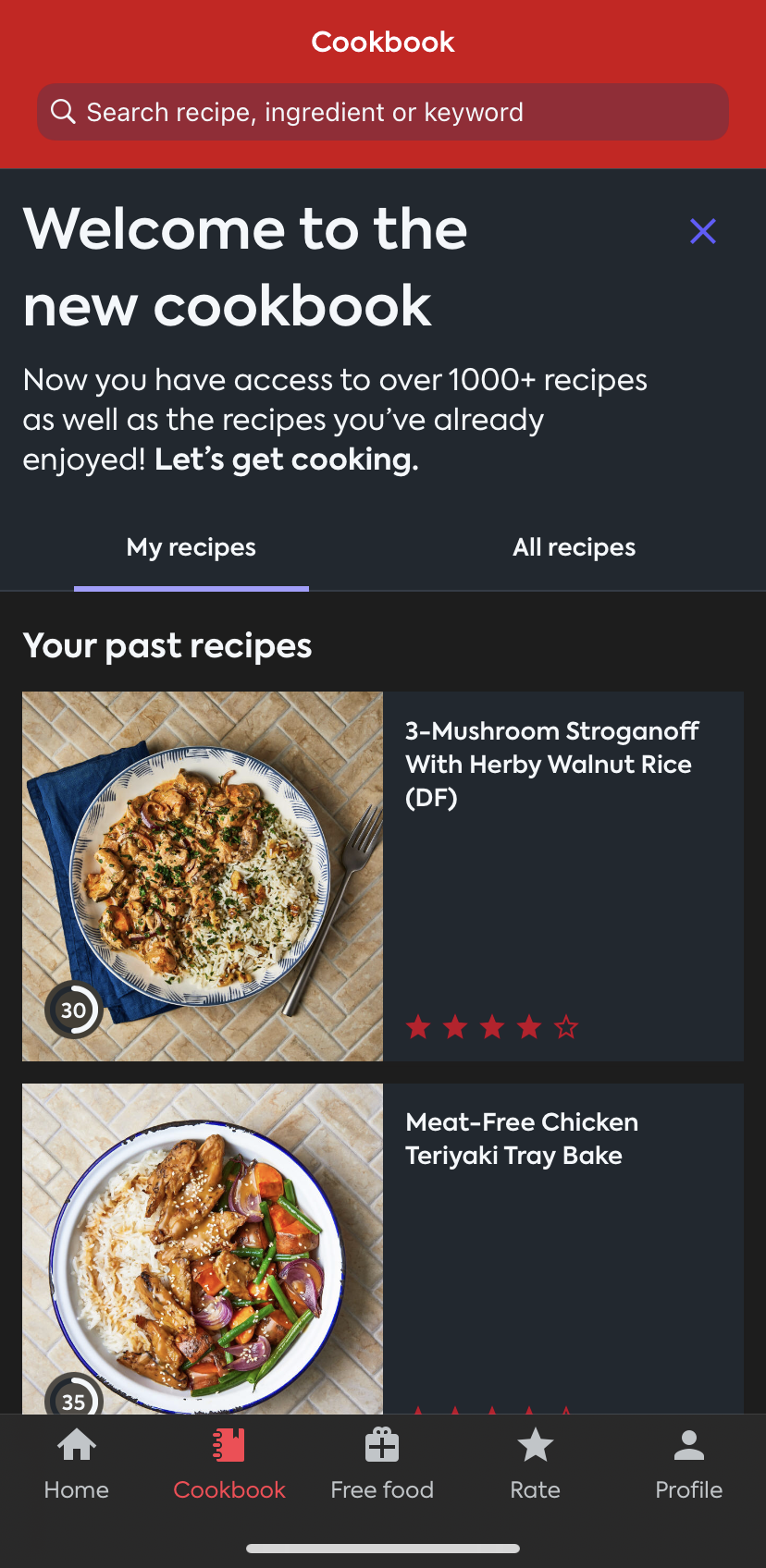
Task: Switch to the All recipes tab
Action: [574, 547]
